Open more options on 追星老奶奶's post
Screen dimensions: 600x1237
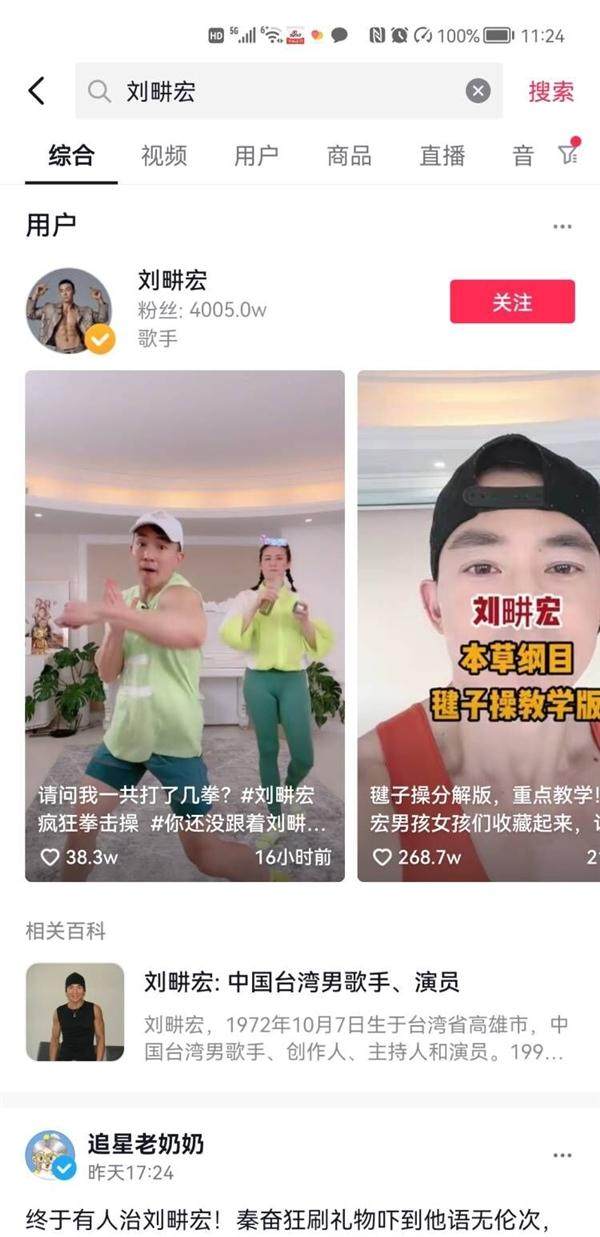point(562,1155)
